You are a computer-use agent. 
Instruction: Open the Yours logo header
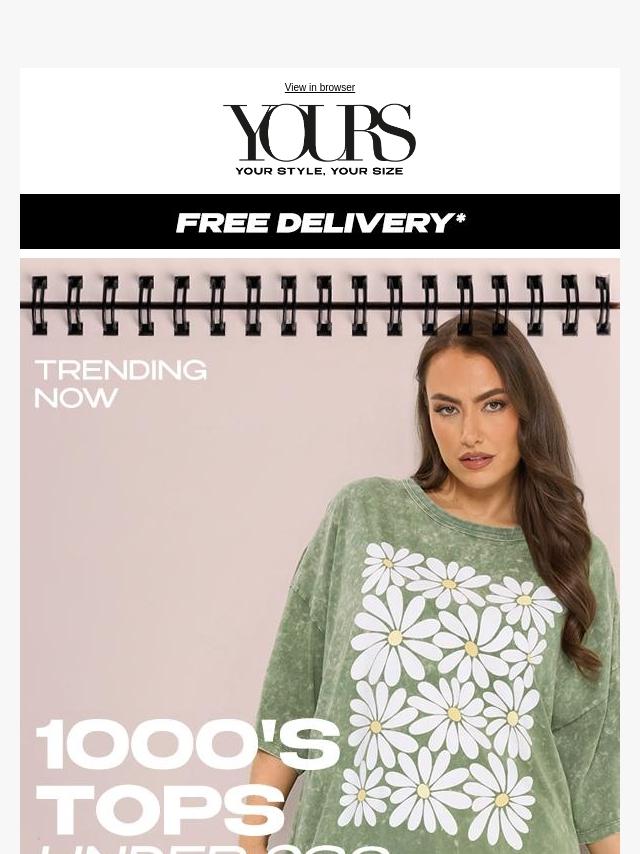tap(319, 140)
